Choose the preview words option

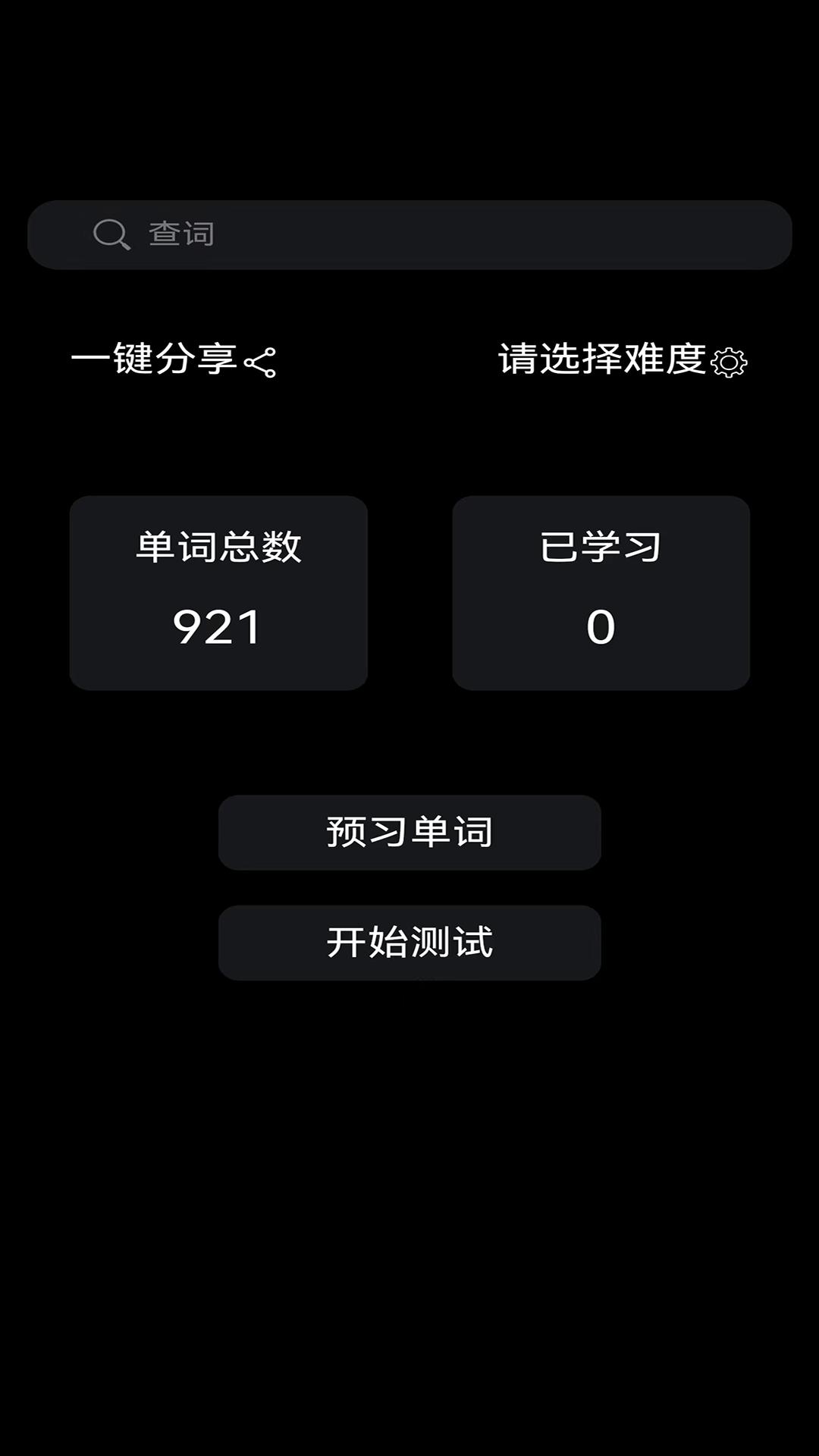coord(409,833)
